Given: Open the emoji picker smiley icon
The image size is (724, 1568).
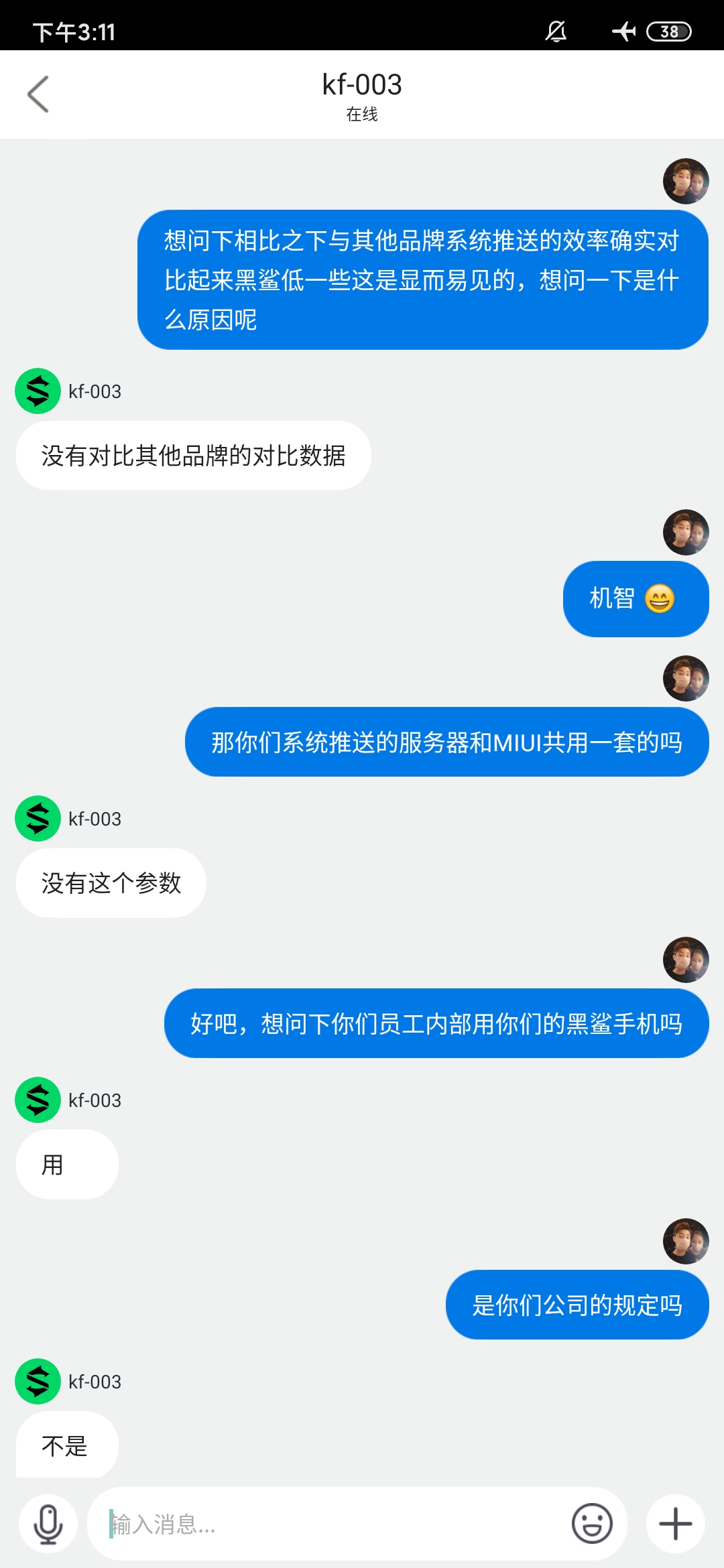Looking at the screenshot, I should 592,1524.
